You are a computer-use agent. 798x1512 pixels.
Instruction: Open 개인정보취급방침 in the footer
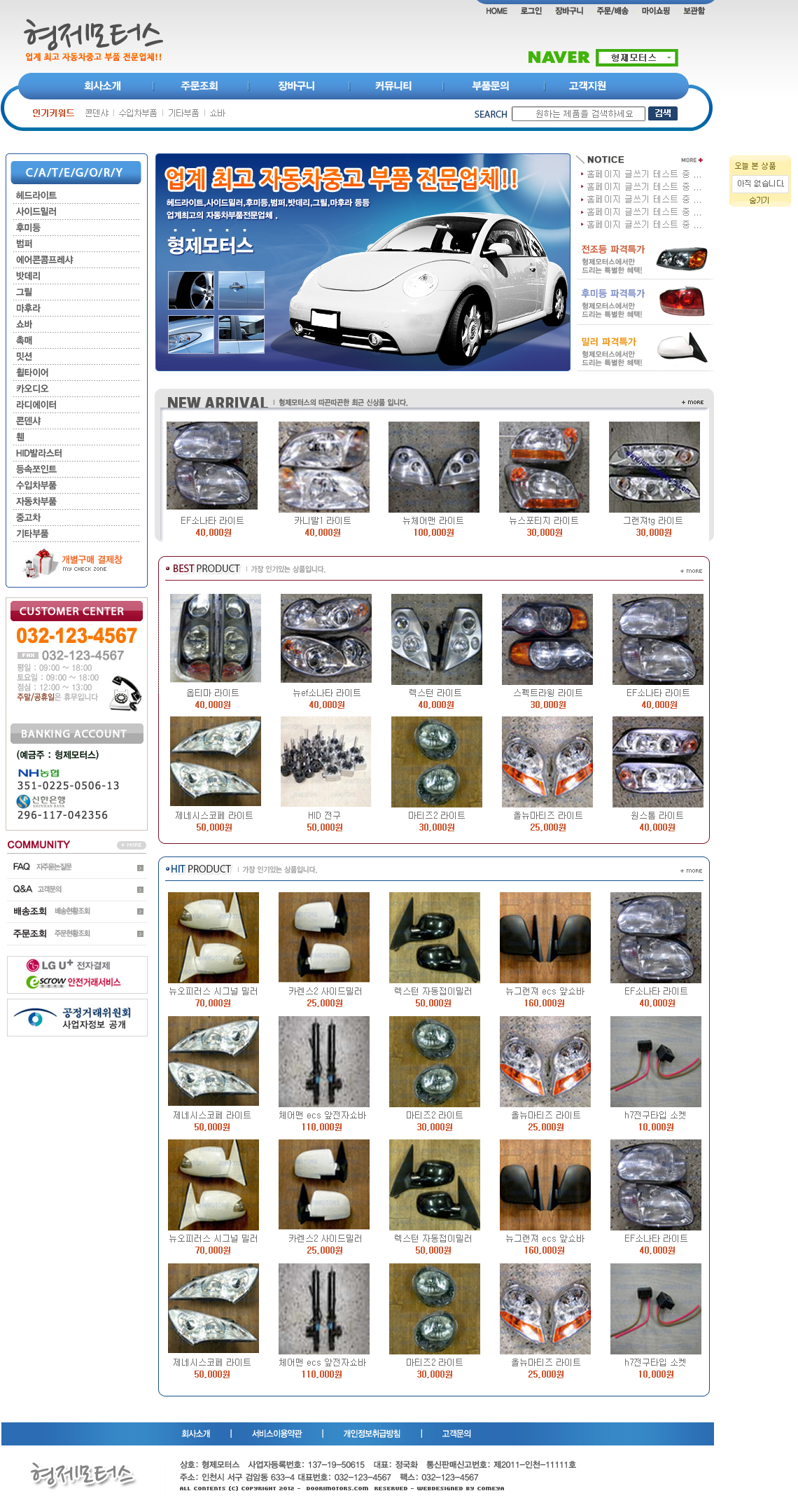pyautogui.click(x=371, y=1434)
